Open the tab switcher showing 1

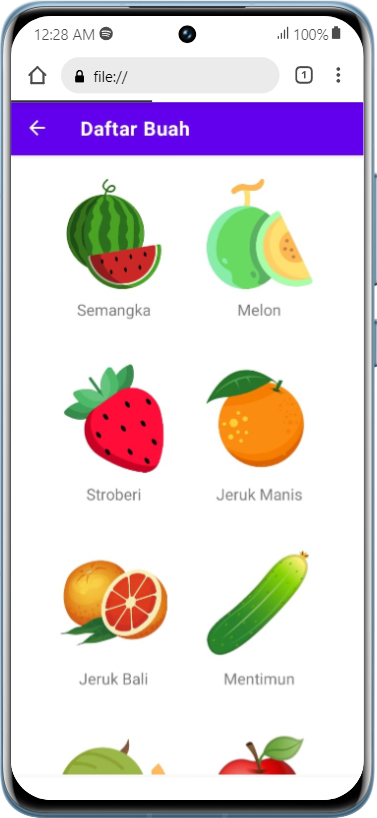click(303, 76)
